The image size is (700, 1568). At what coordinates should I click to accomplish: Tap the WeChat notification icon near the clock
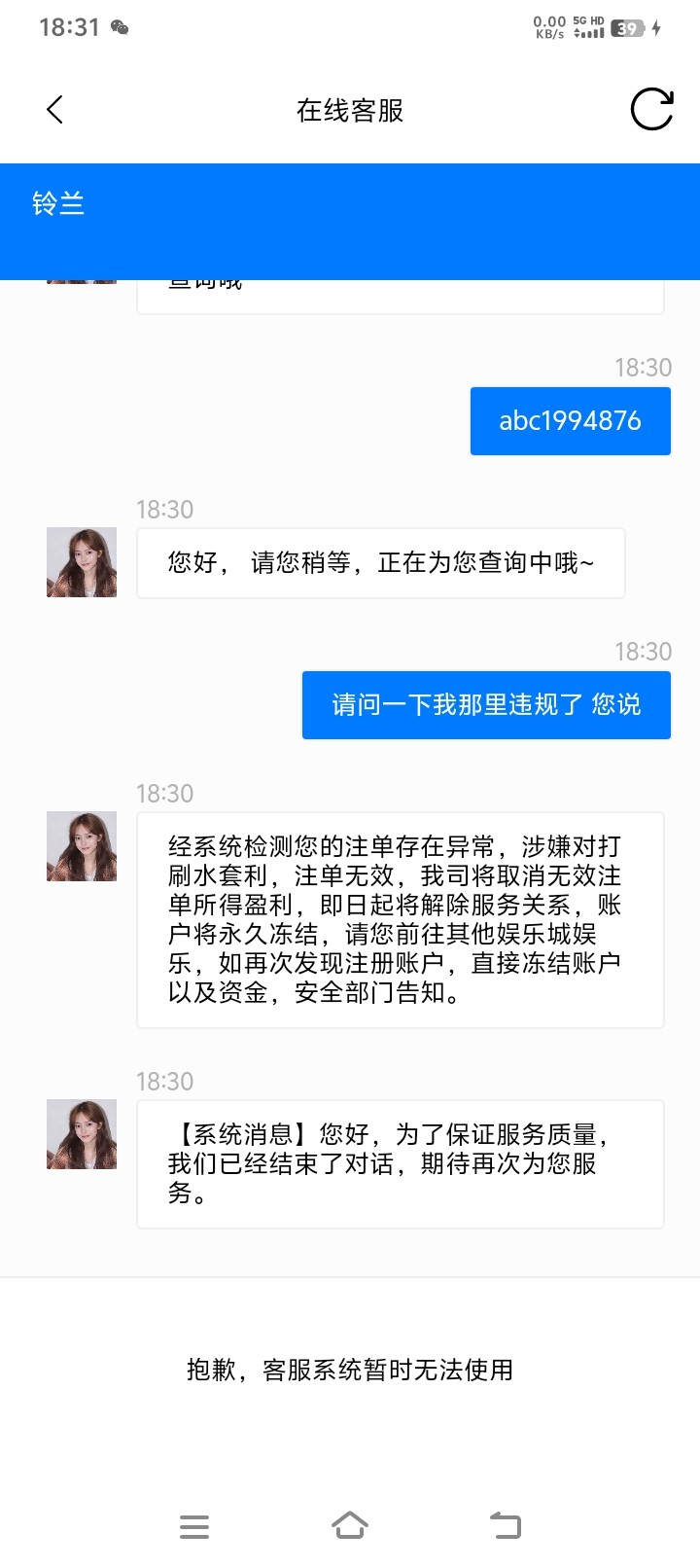120,29
